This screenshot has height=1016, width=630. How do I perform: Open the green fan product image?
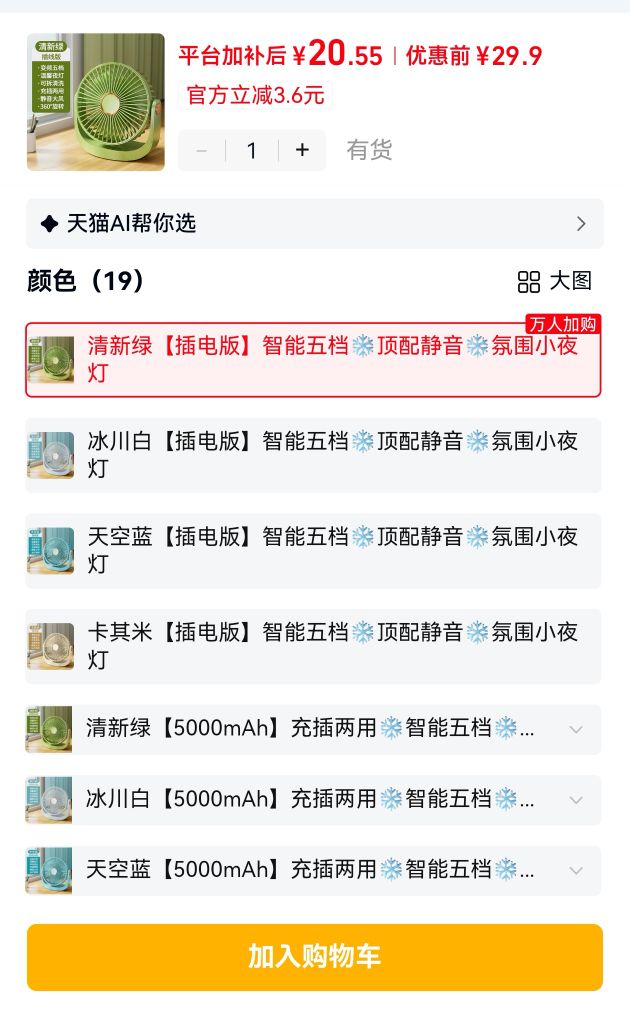(x=96, y=102)
